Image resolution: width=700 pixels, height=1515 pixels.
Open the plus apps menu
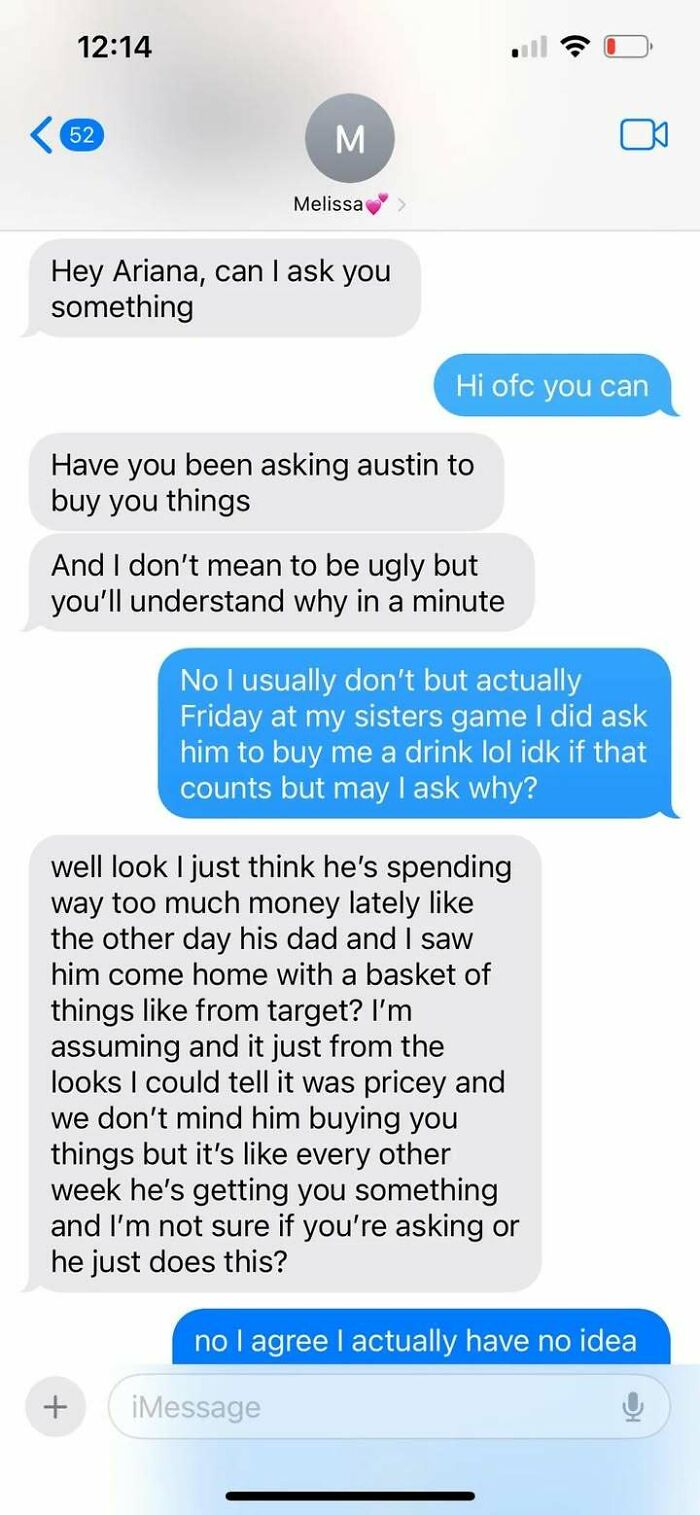tap(55, 1406)
